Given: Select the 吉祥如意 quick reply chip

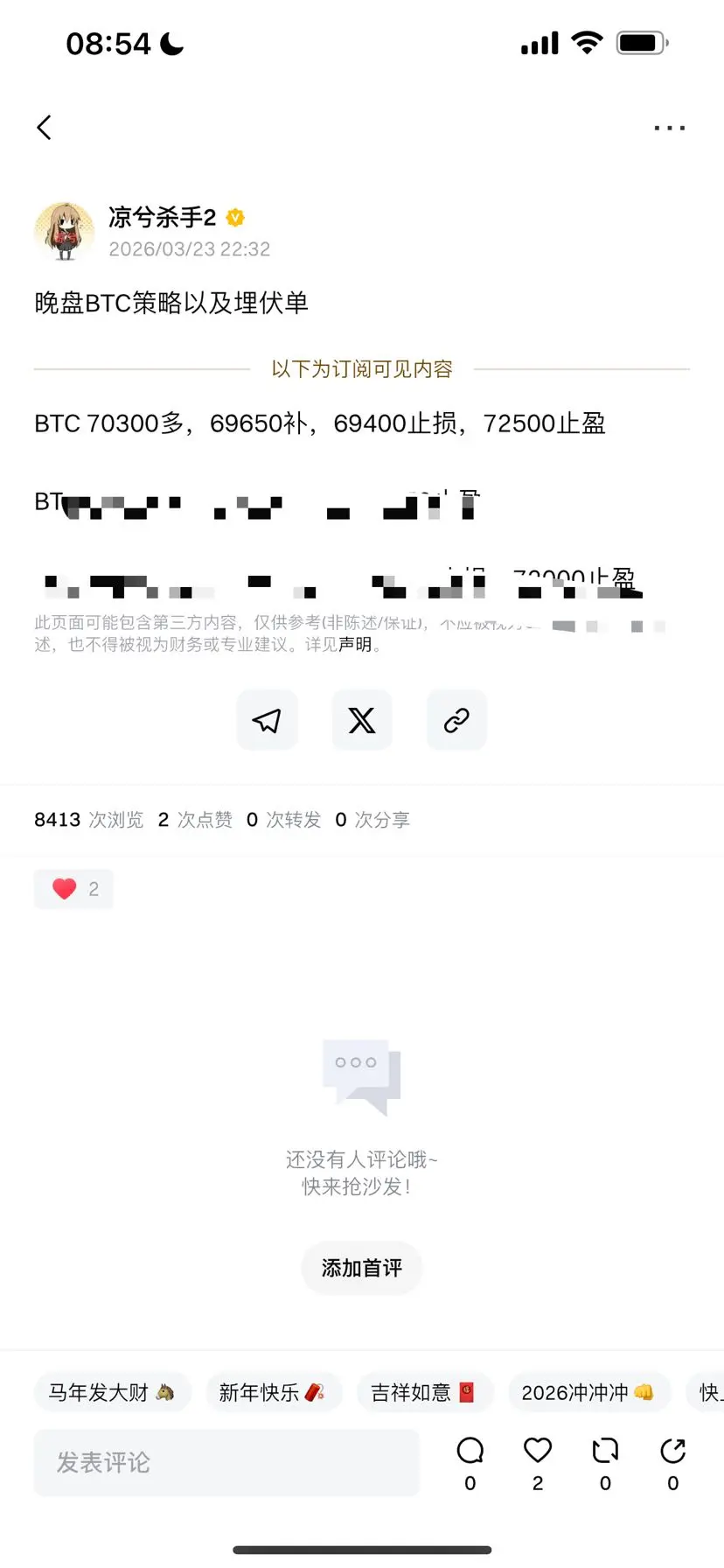Looking at the screenshot, I should [x=425, y=1392].
